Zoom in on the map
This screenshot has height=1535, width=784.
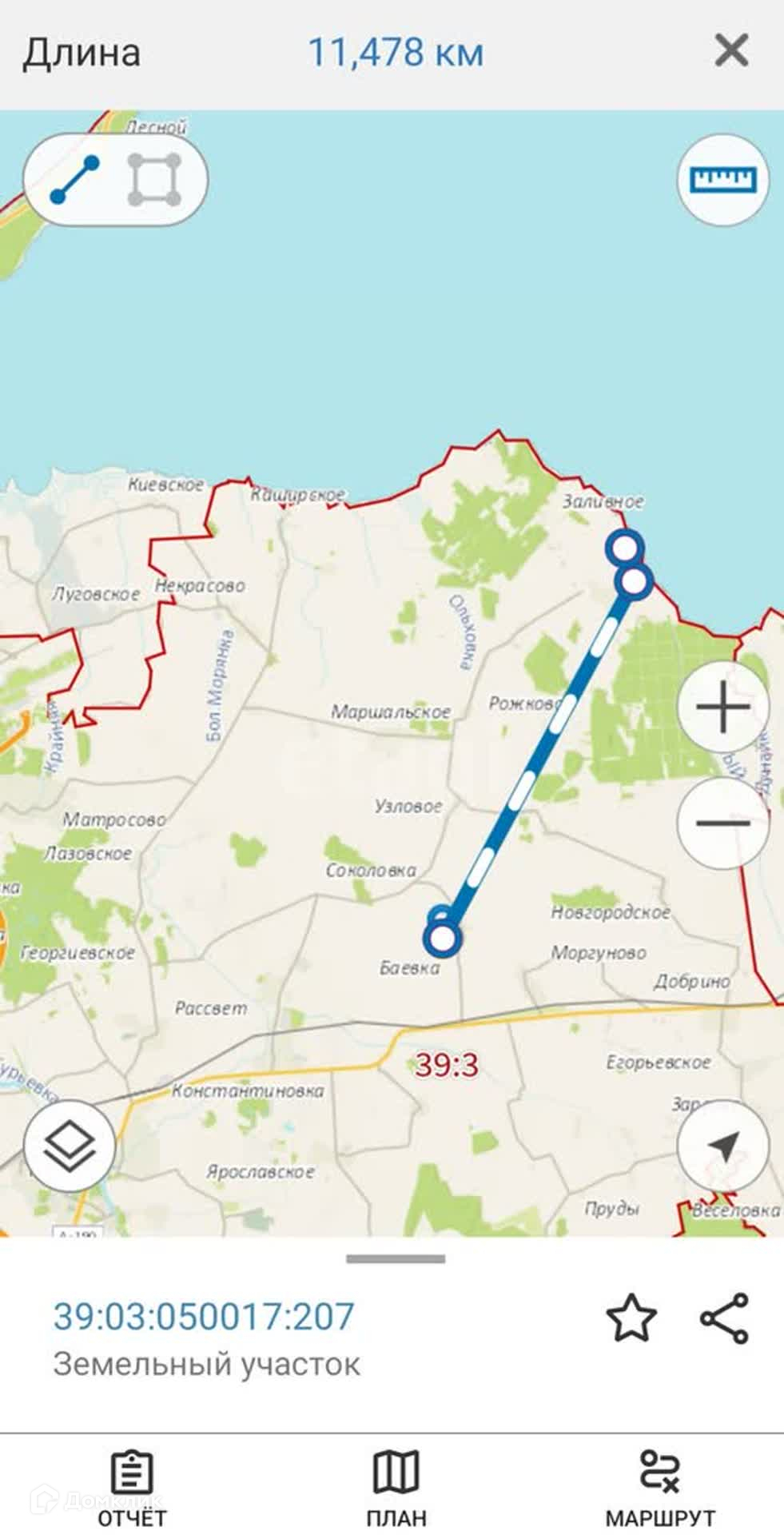[x=723, y=708]
